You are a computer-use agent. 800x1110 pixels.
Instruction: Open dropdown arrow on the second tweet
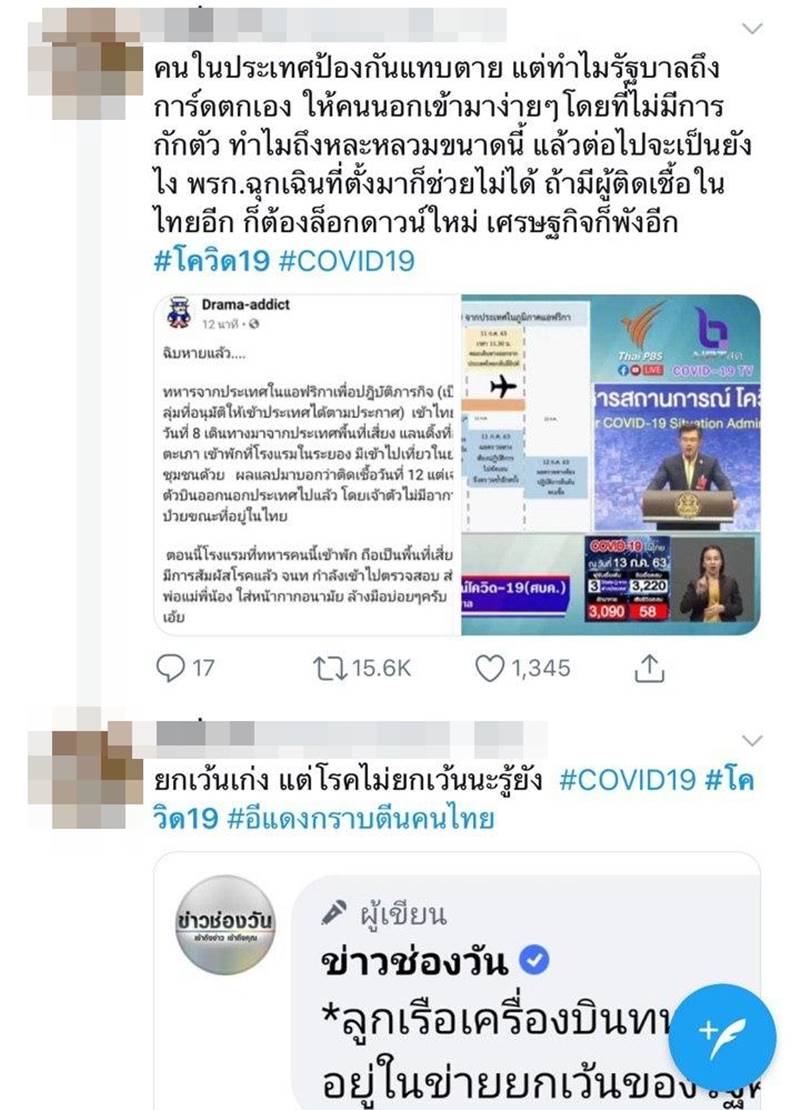pos(753,740)
